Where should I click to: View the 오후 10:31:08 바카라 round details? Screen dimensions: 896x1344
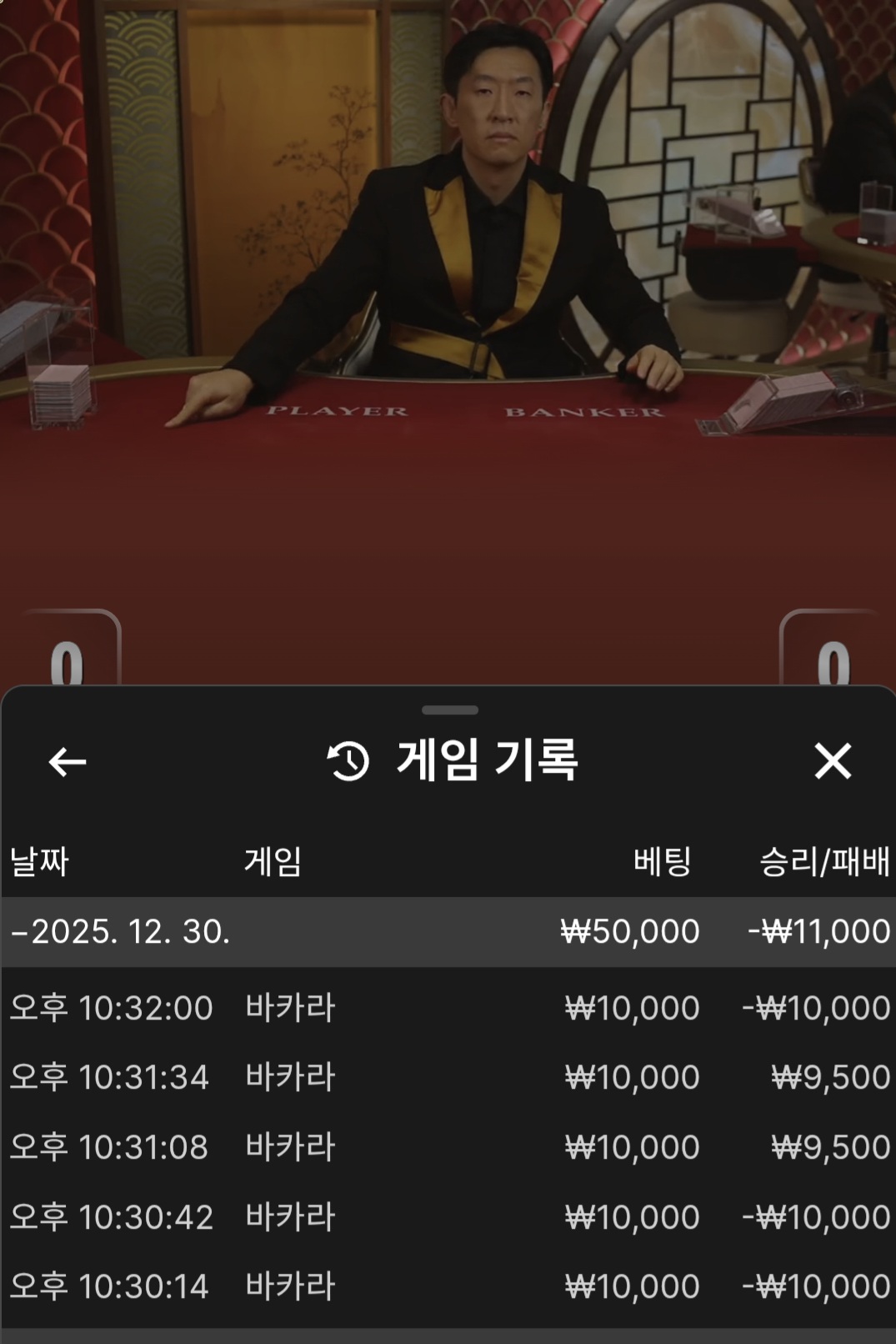point(448,1147)
